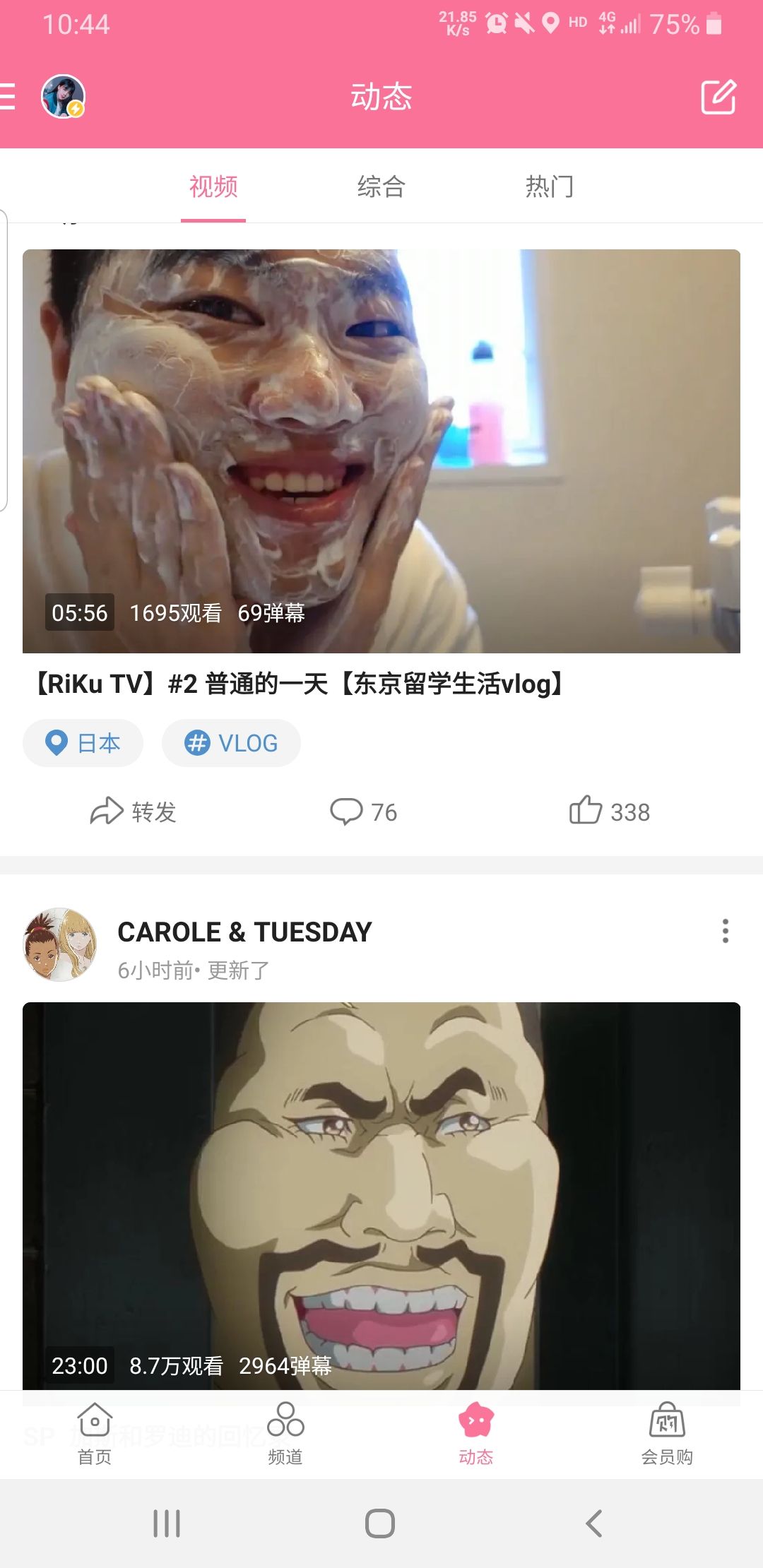763x1568 pixels.
Task: Play the RiKu TV vlog video
Action: (381, 451)
